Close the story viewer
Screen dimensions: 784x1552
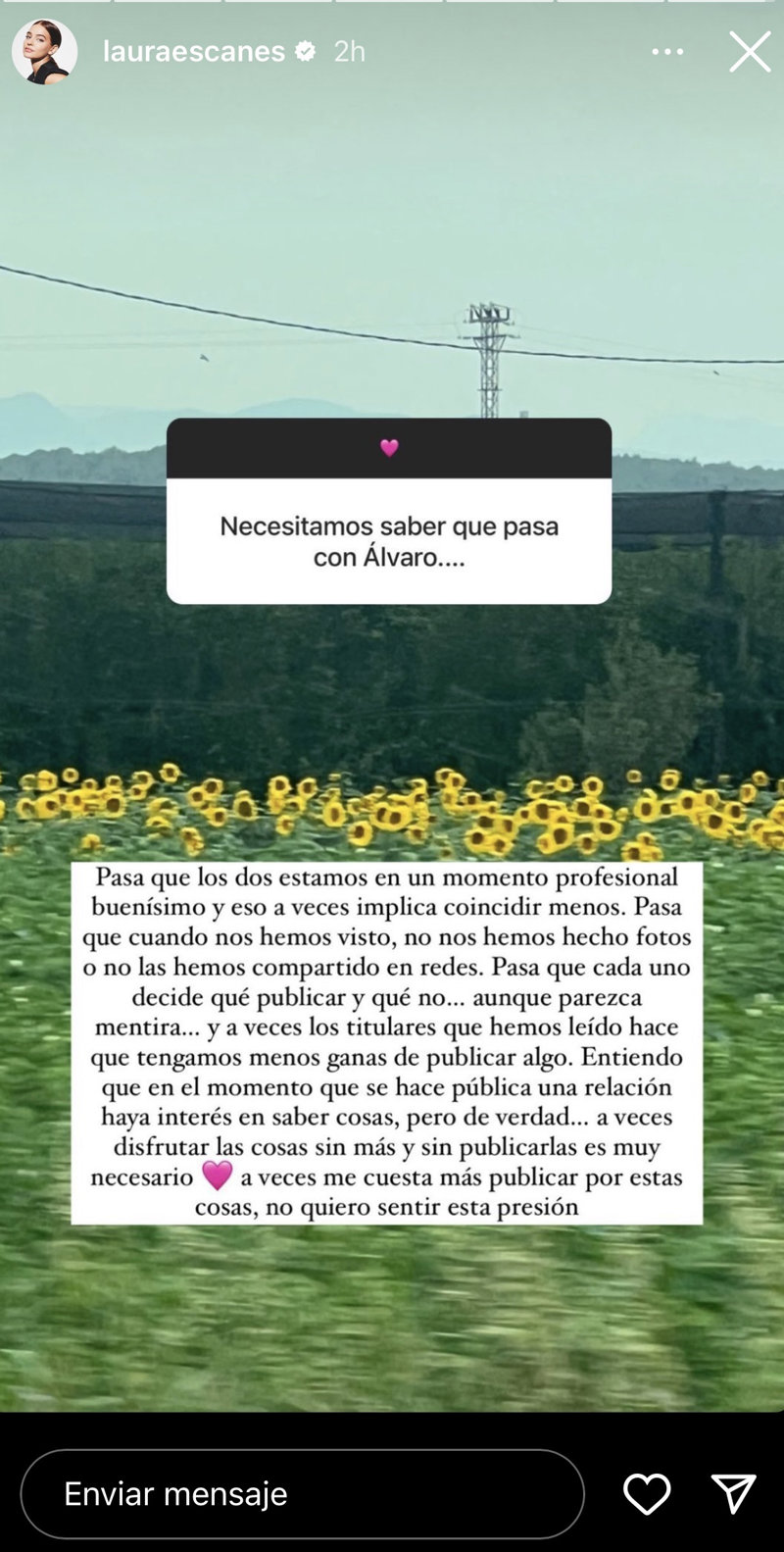pos(750,52)
